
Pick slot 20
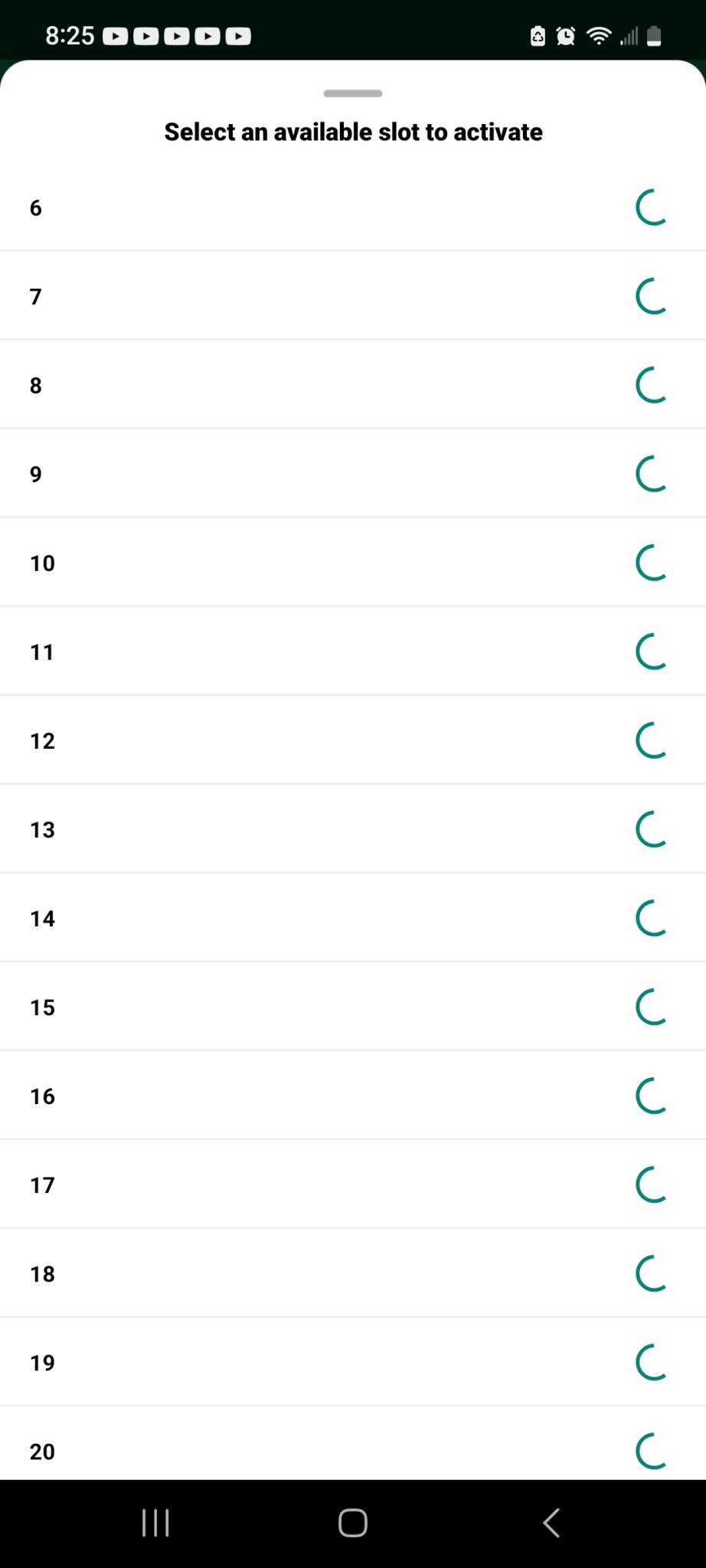click(x=353, y=1443)
